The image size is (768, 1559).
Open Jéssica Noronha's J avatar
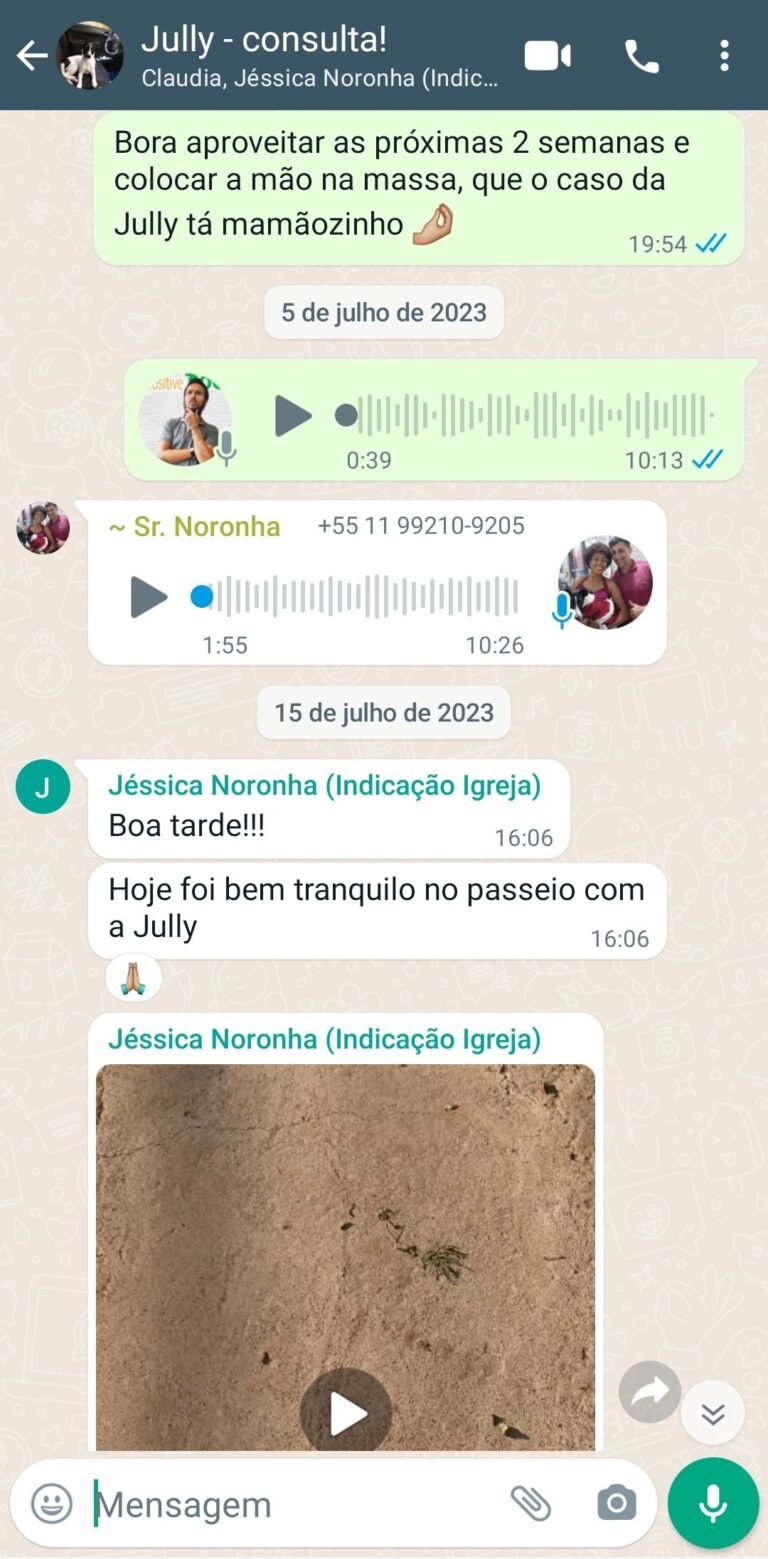(x=43, y=787)
